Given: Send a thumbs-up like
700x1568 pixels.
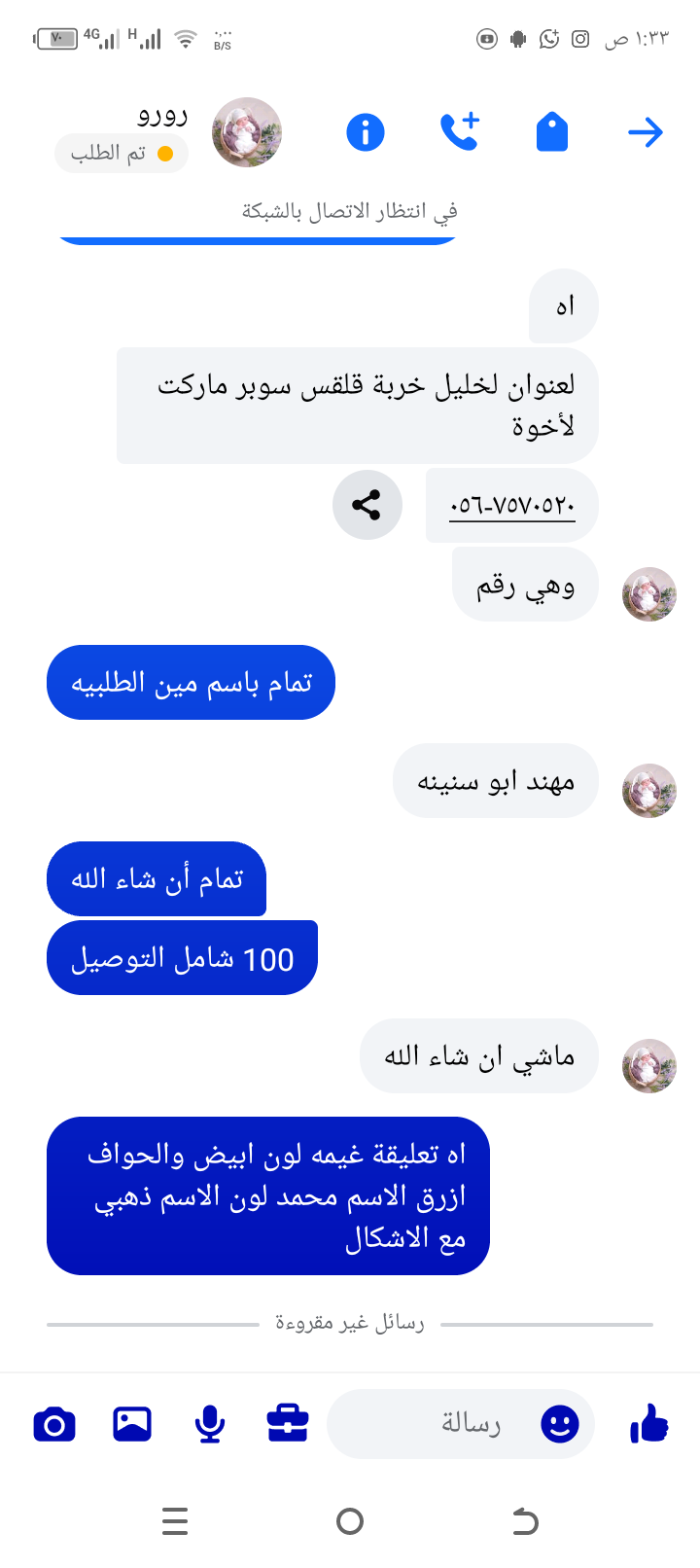Looking at the screenshot, I should (x=648, y=1425).
